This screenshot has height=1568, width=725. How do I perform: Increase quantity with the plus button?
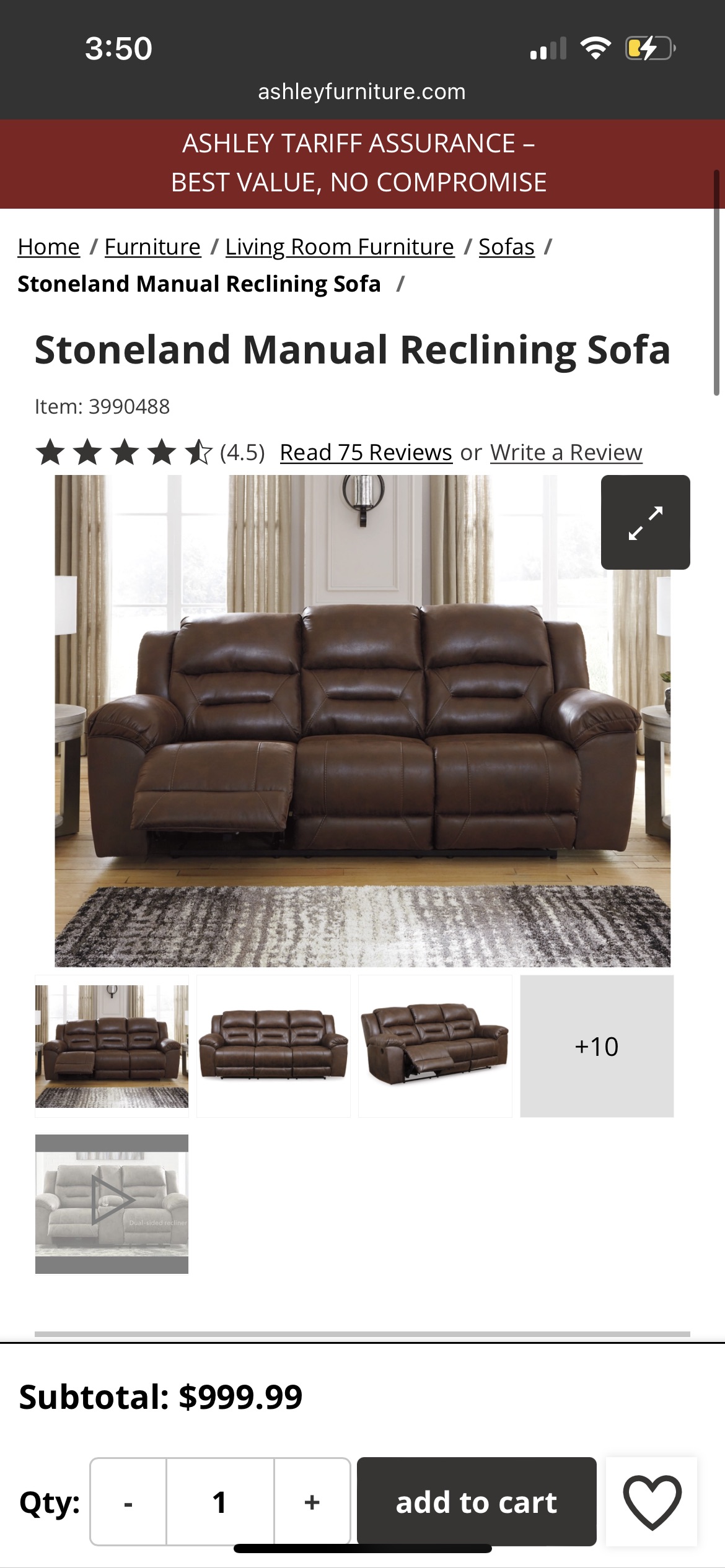(x=312, y=1502)
